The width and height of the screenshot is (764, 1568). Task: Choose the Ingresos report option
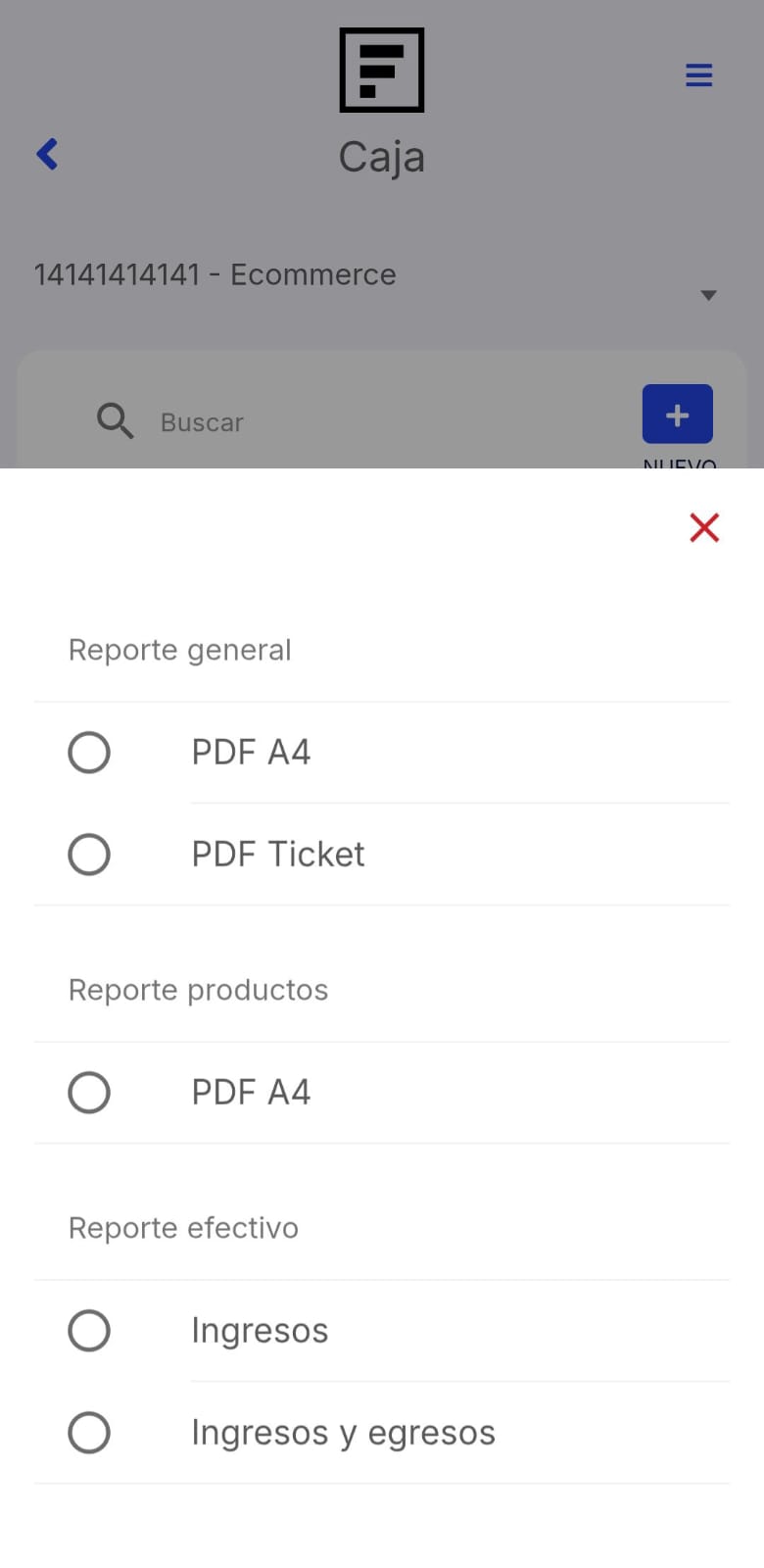tap(89, 1331)
